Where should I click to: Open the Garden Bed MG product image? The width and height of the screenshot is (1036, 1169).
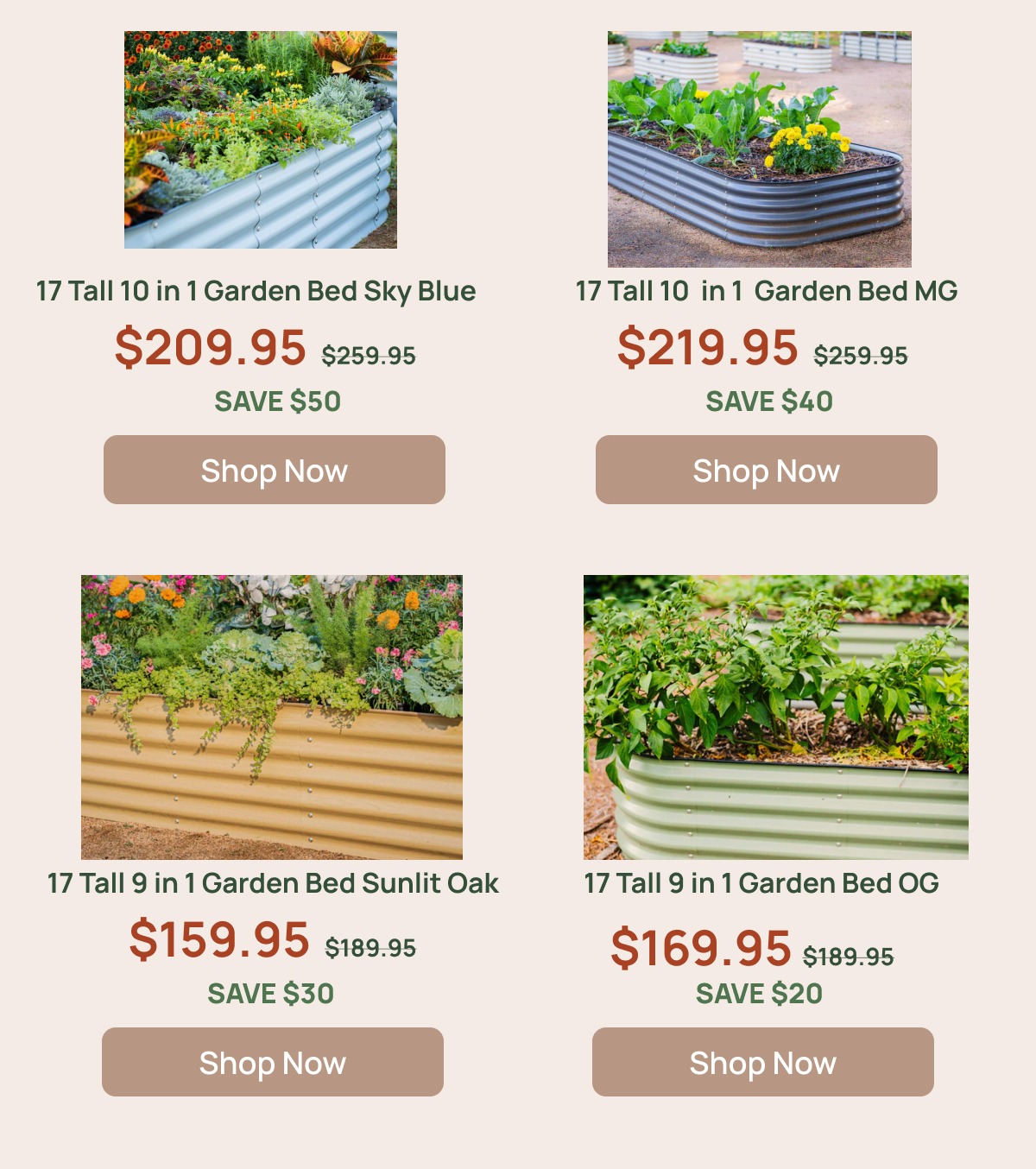coord(759,149)
